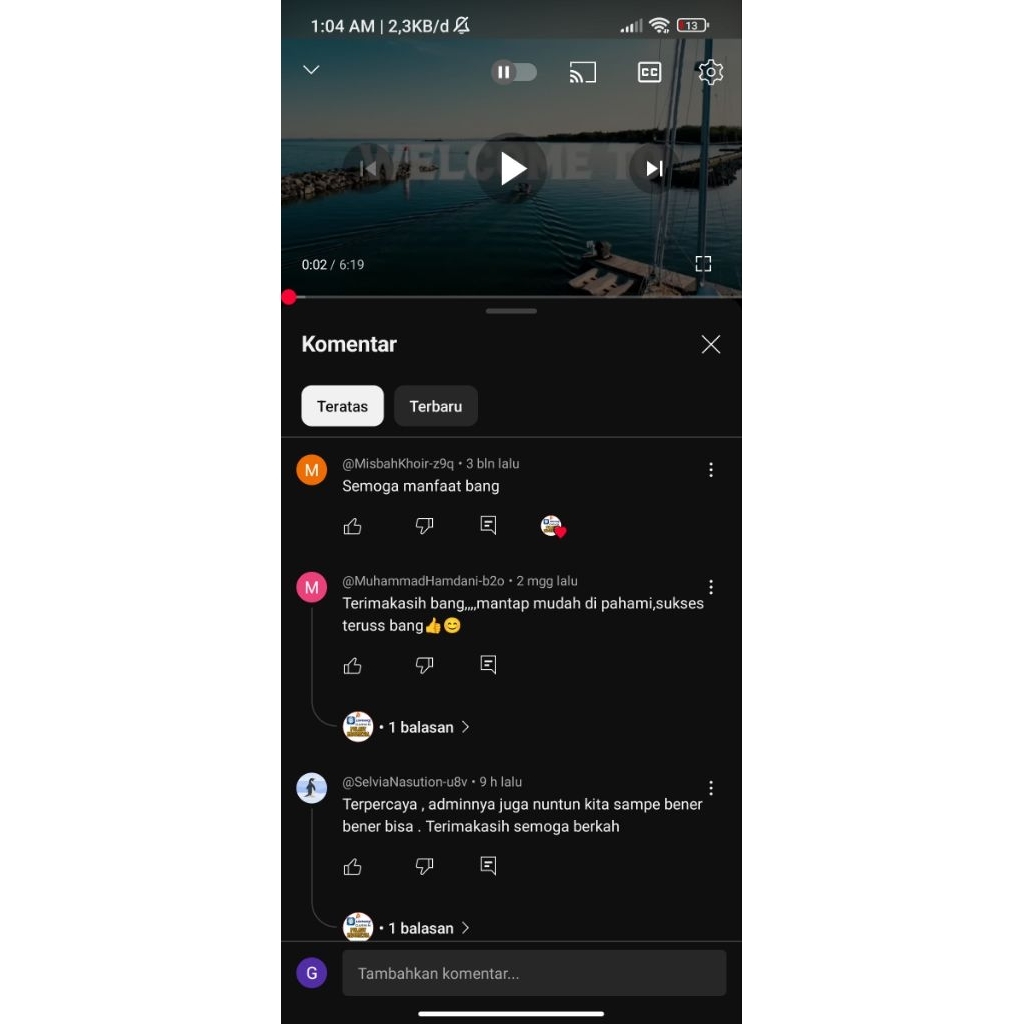
Task: Dislike MuhammadHamdani's comment
Action: click(424, 665)
